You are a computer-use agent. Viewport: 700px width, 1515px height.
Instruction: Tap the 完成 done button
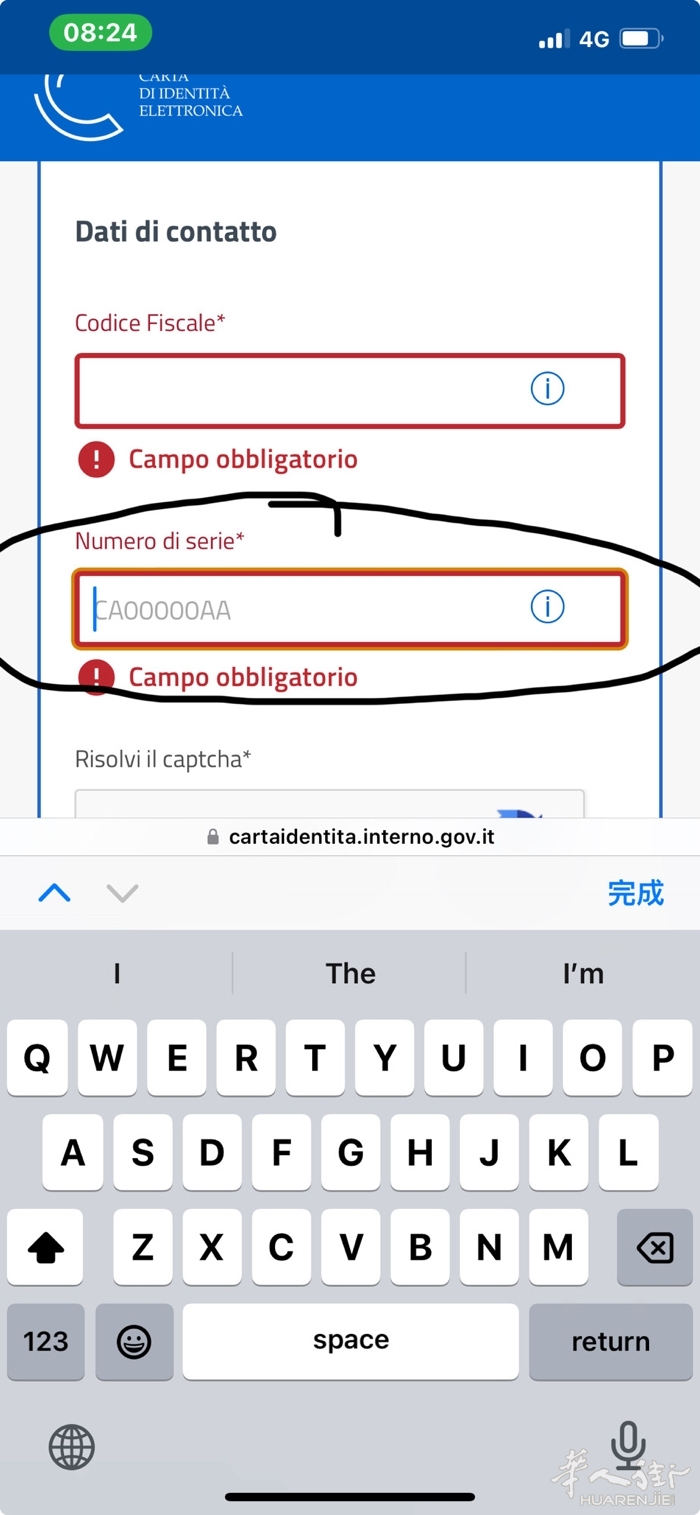pos(635,893)
